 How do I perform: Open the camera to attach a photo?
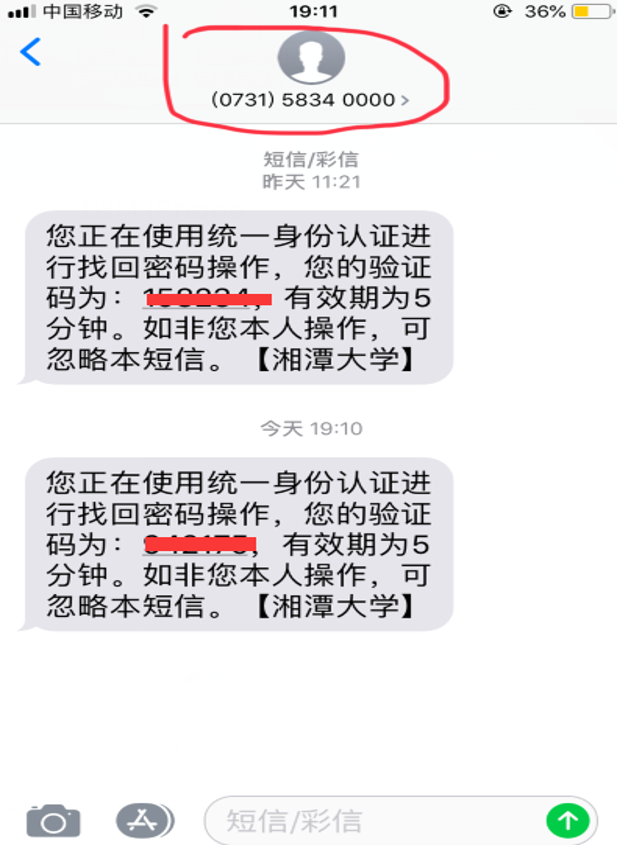[x=53, y=821]
